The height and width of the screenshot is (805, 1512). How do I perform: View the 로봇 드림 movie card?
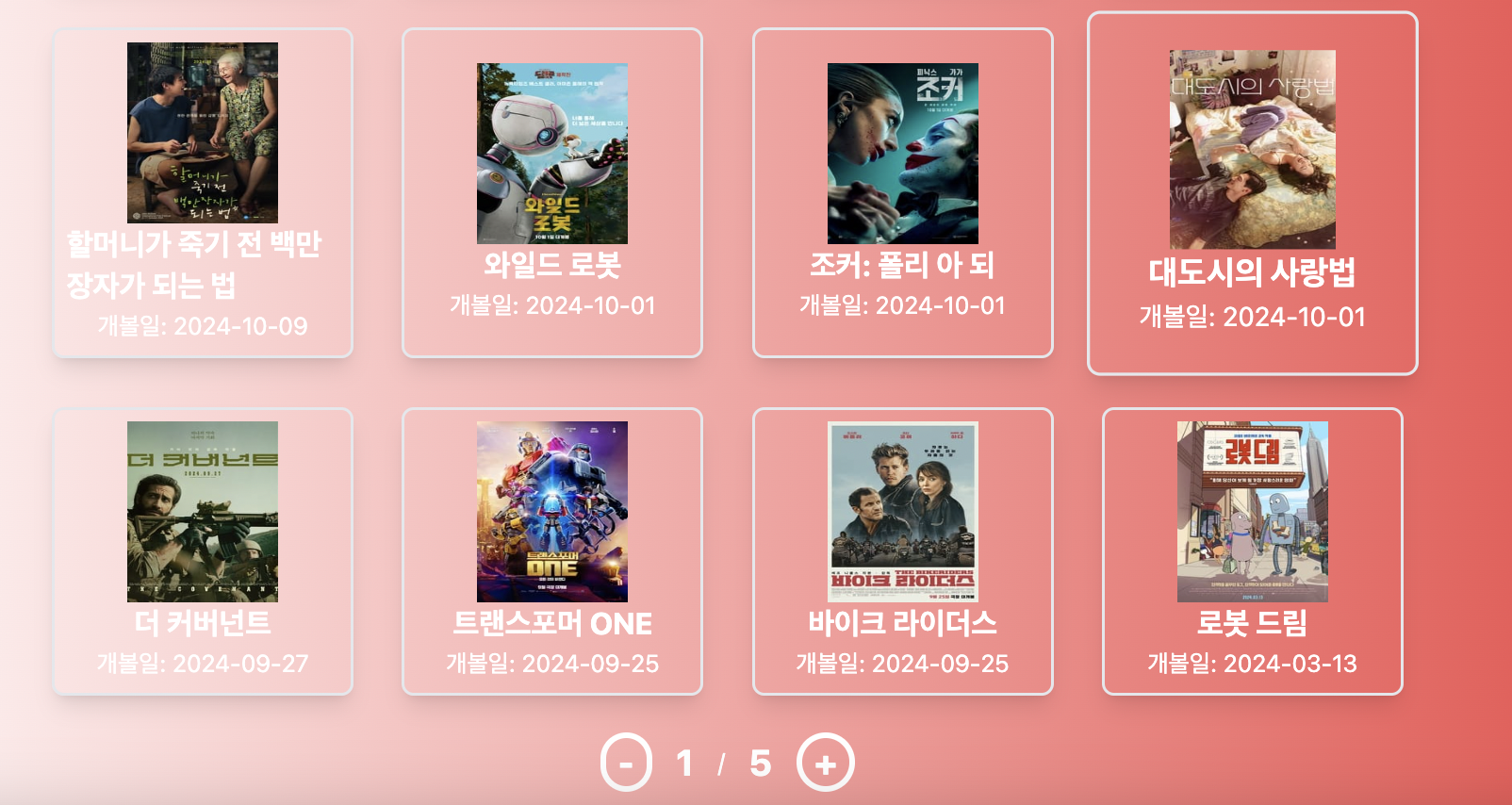[1252, 551]
